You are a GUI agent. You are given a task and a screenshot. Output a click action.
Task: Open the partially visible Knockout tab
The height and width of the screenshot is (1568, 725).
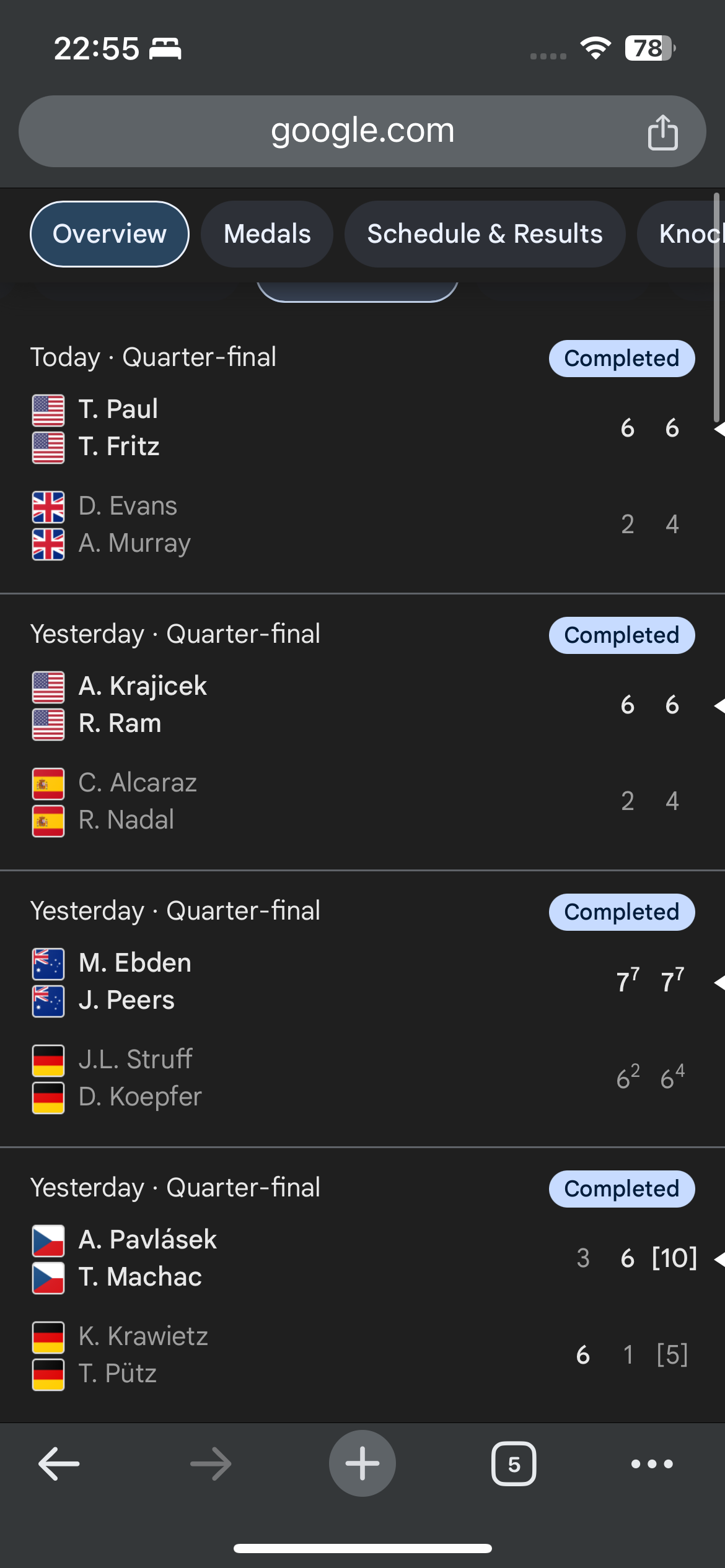pyautogui.click(x=682, y=234)
